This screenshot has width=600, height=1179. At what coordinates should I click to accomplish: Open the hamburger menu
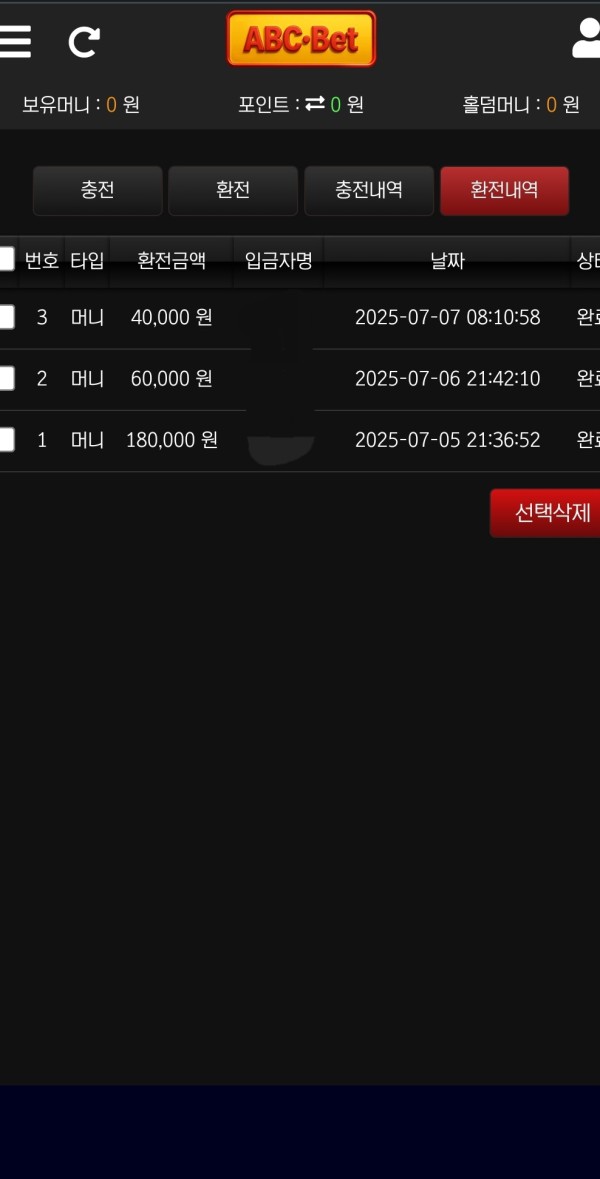(14, 41)
